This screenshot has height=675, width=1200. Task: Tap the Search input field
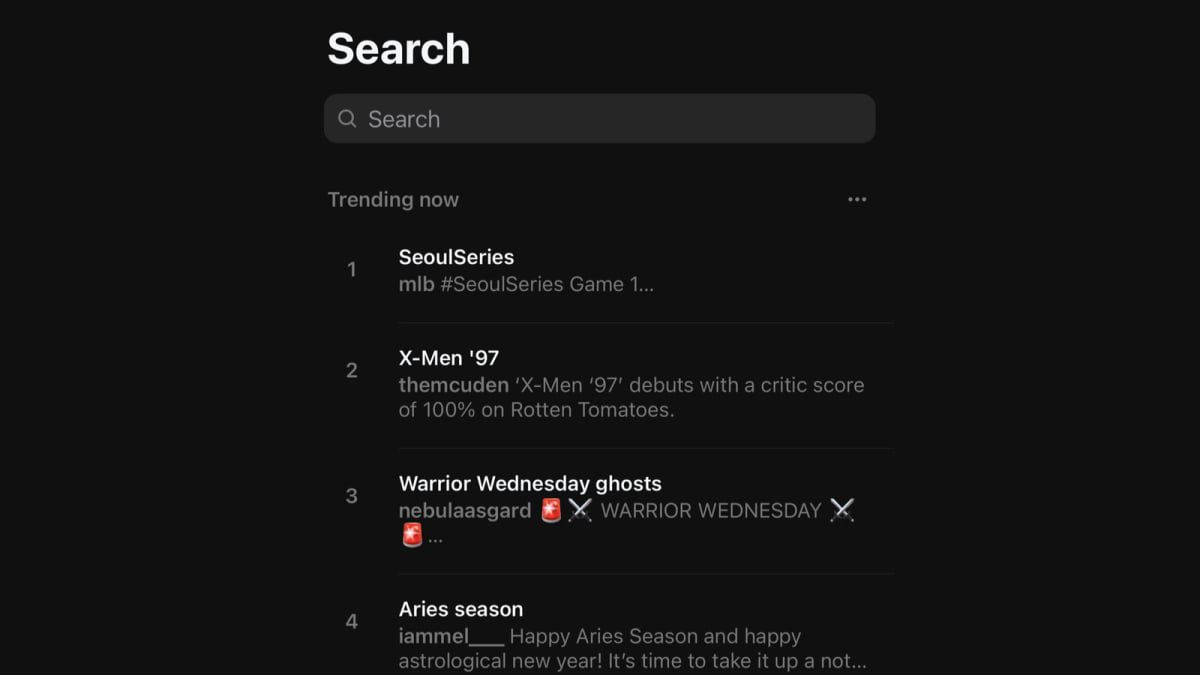[x=600, y=119]
